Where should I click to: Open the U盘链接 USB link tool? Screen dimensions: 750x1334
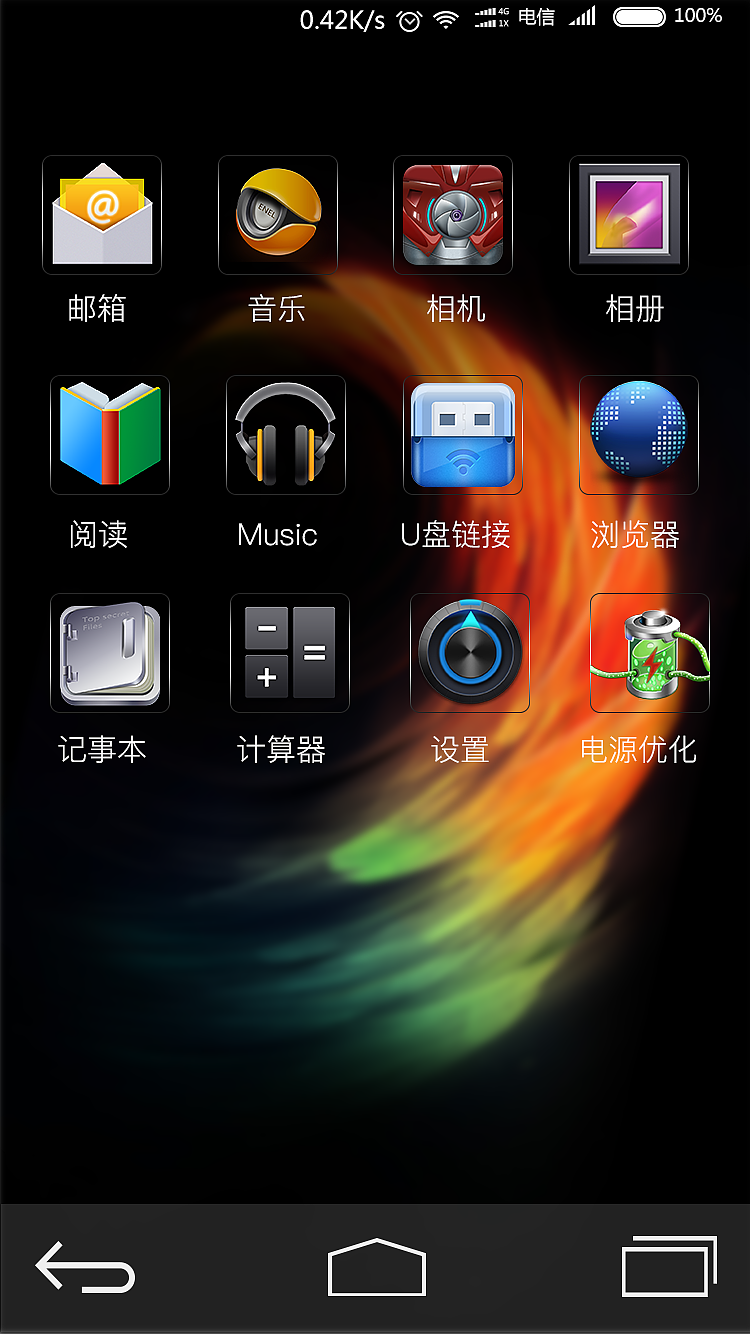[462, 435]
